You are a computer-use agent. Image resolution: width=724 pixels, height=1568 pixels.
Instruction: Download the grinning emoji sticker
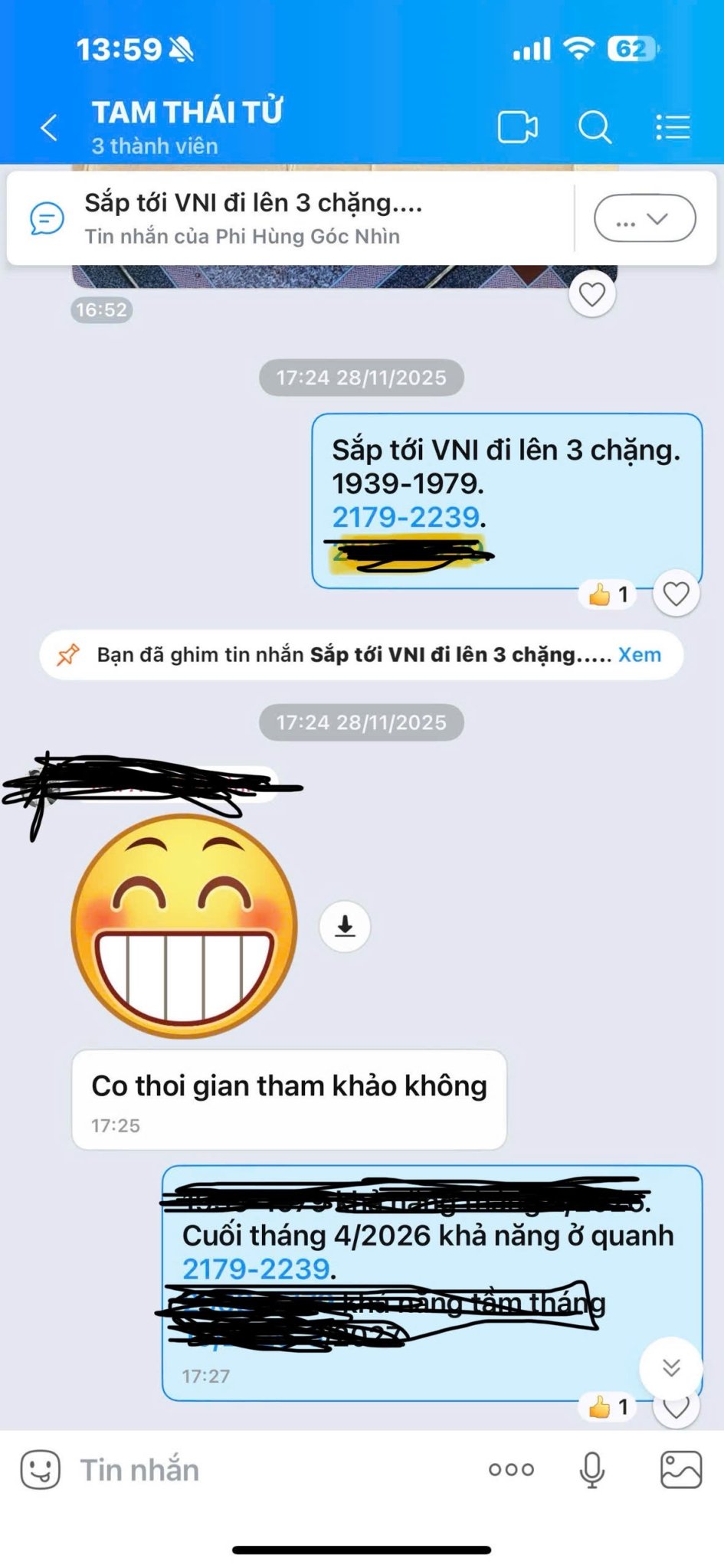(345, 926)
